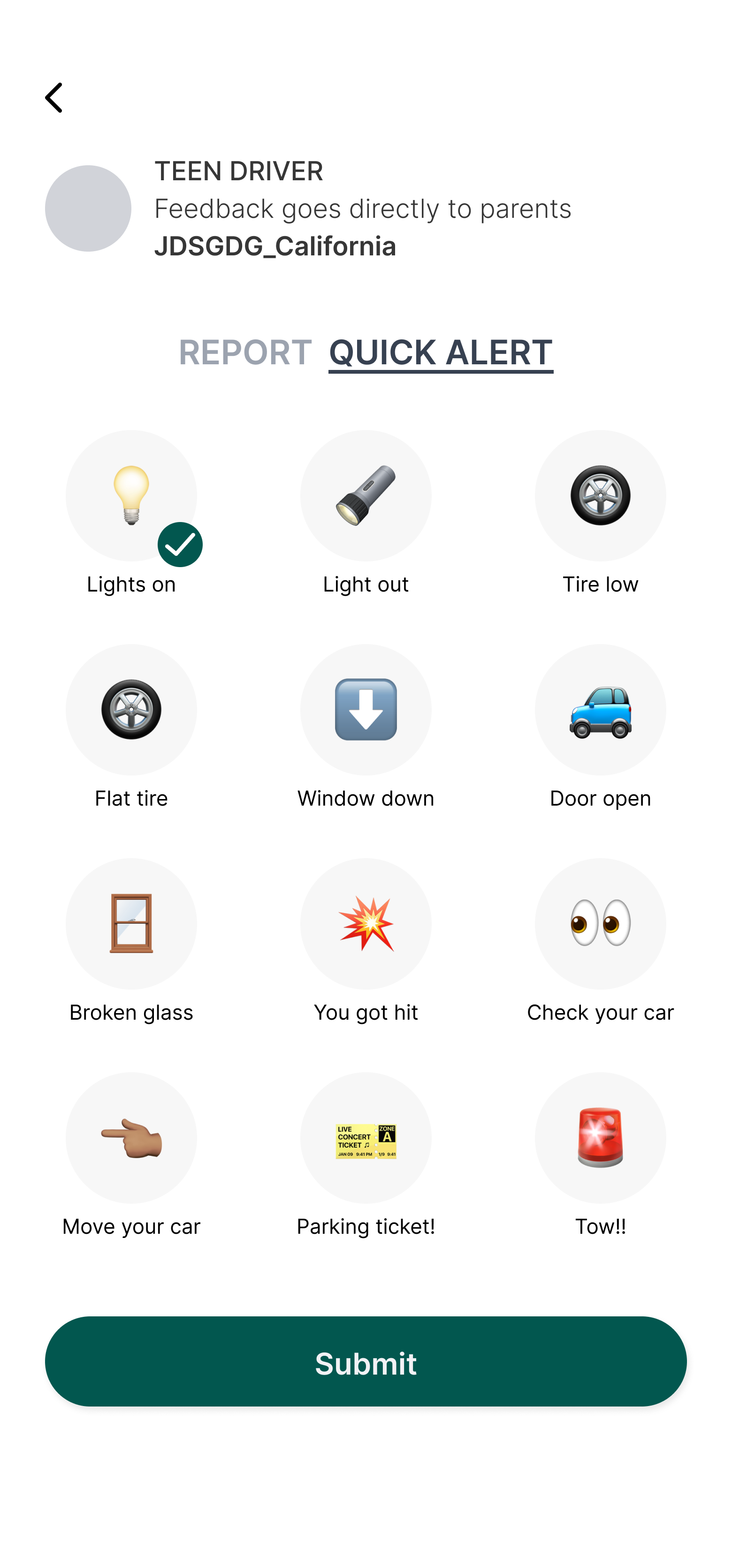Tap the Teen Driver avatar circle

pyautogui.click(x=88, y=208)
